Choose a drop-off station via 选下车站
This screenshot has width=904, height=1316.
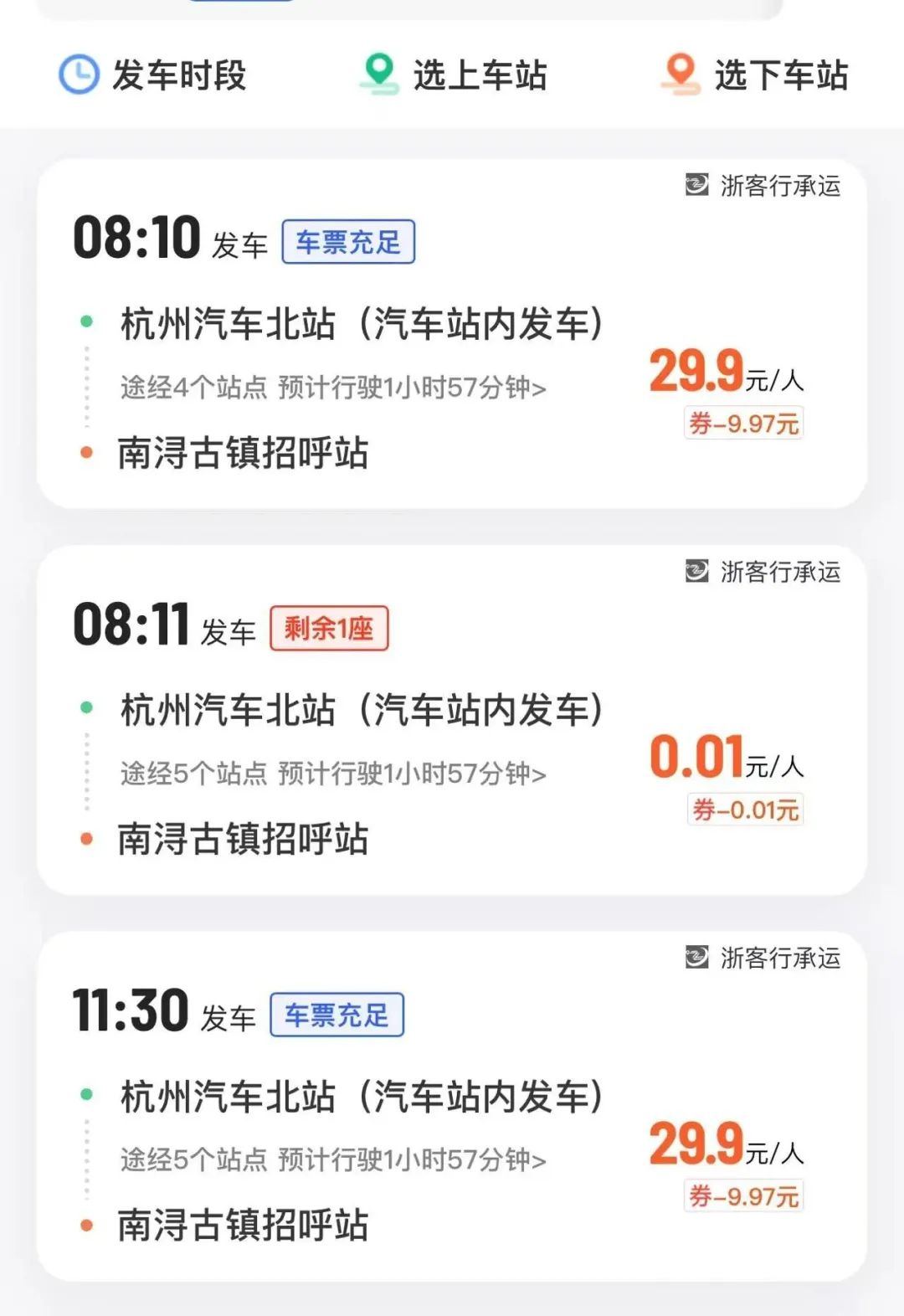[755, 75]
